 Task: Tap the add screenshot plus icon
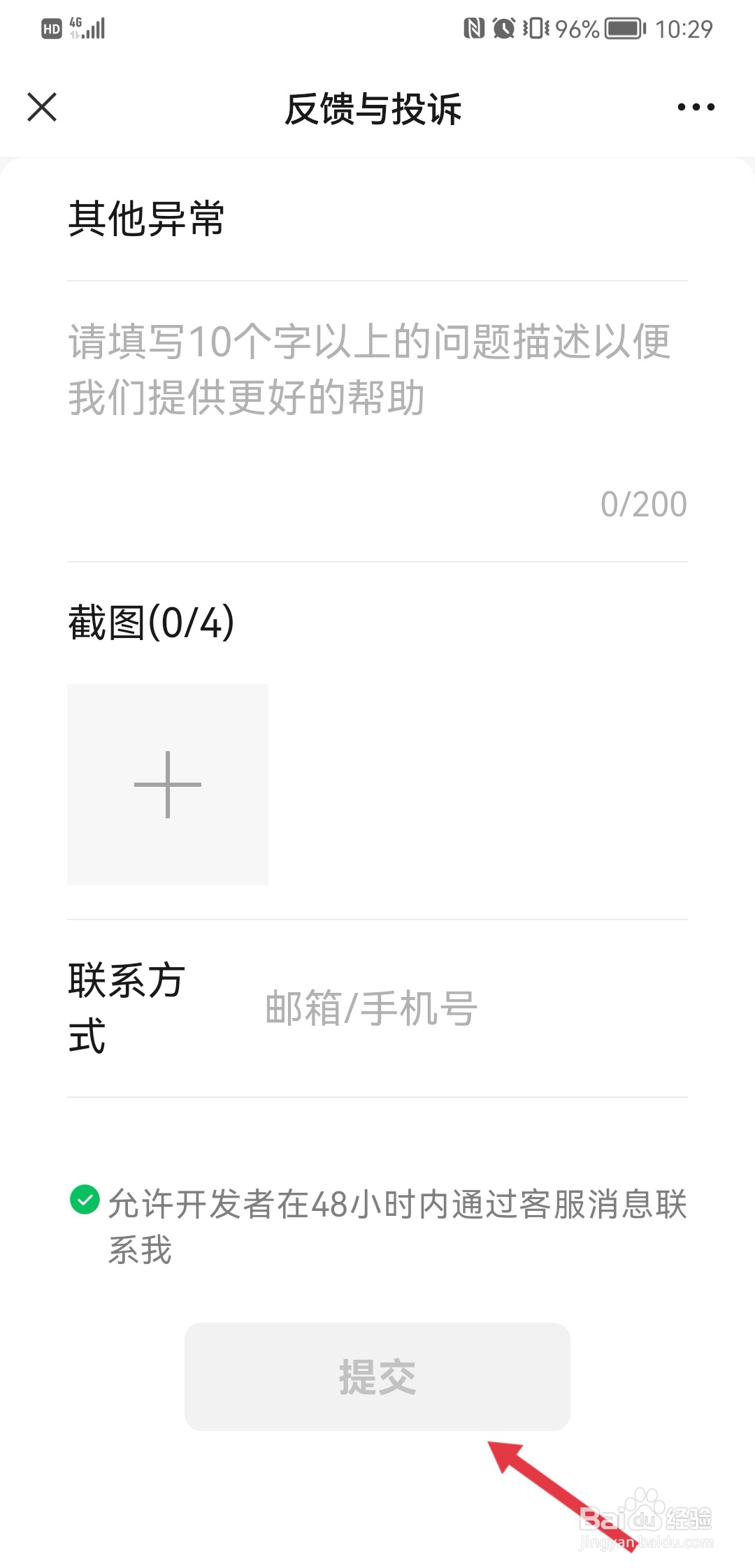[x=168, y=785]
